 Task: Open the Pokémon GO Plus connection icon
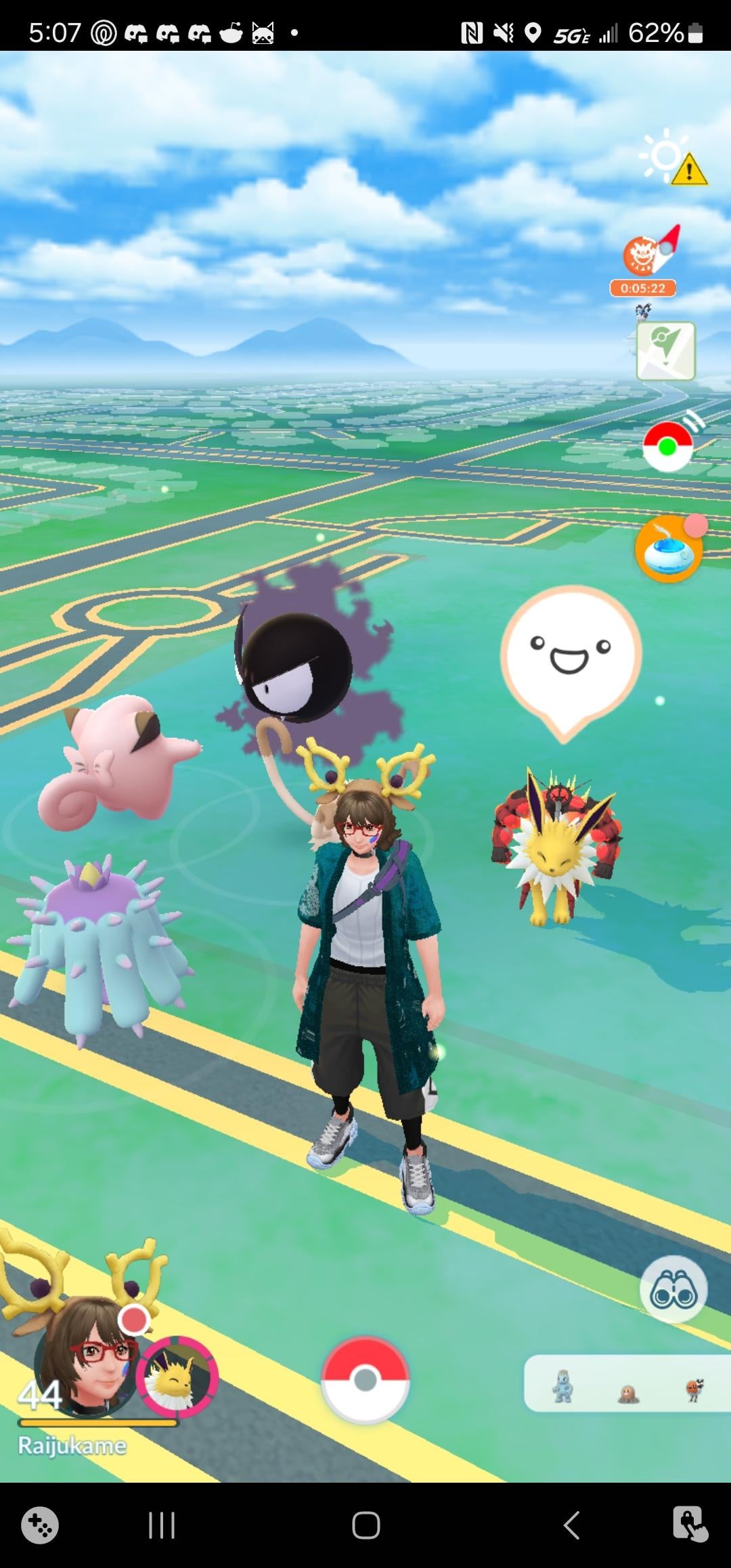pyautogui.click(x=667, y=446)
